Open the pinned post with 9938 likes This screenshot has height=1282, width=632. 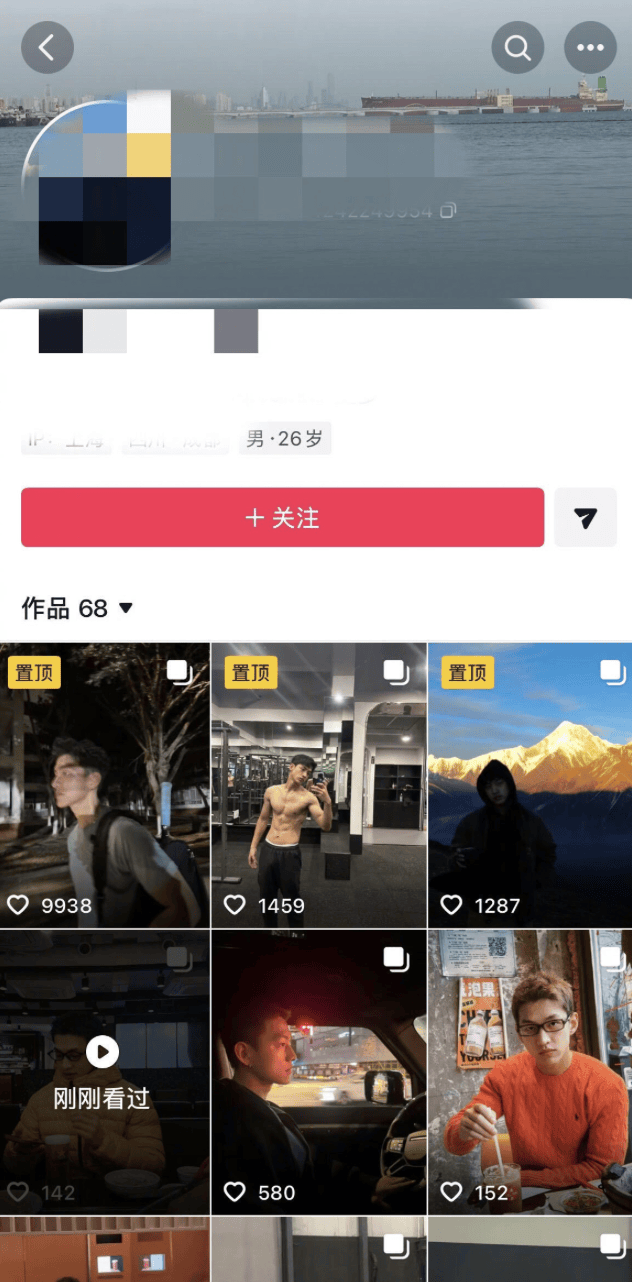click(x=105, y=785)
